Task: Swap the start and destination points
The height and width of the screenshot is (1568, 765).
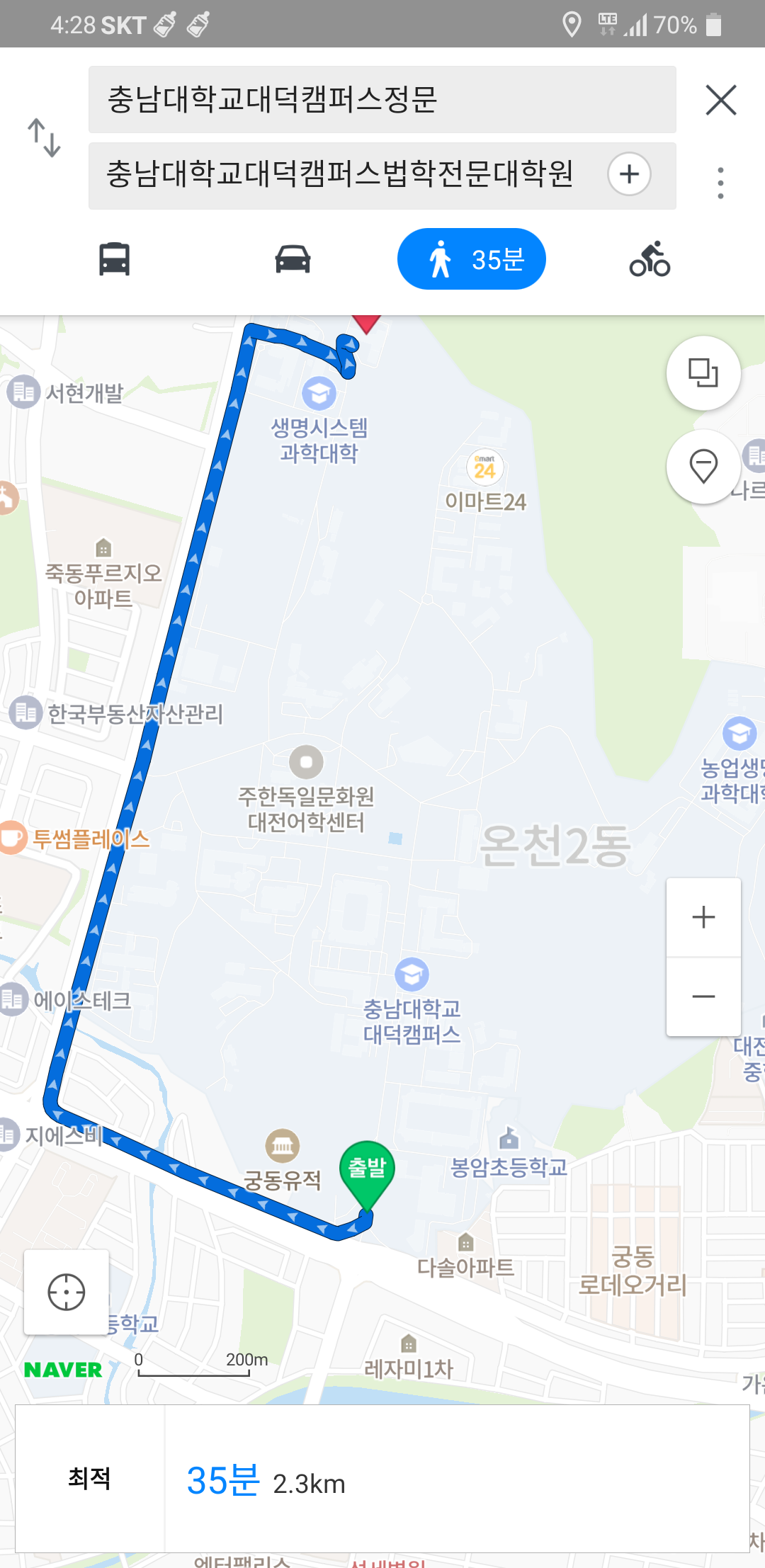Action: tap(44, 137)
